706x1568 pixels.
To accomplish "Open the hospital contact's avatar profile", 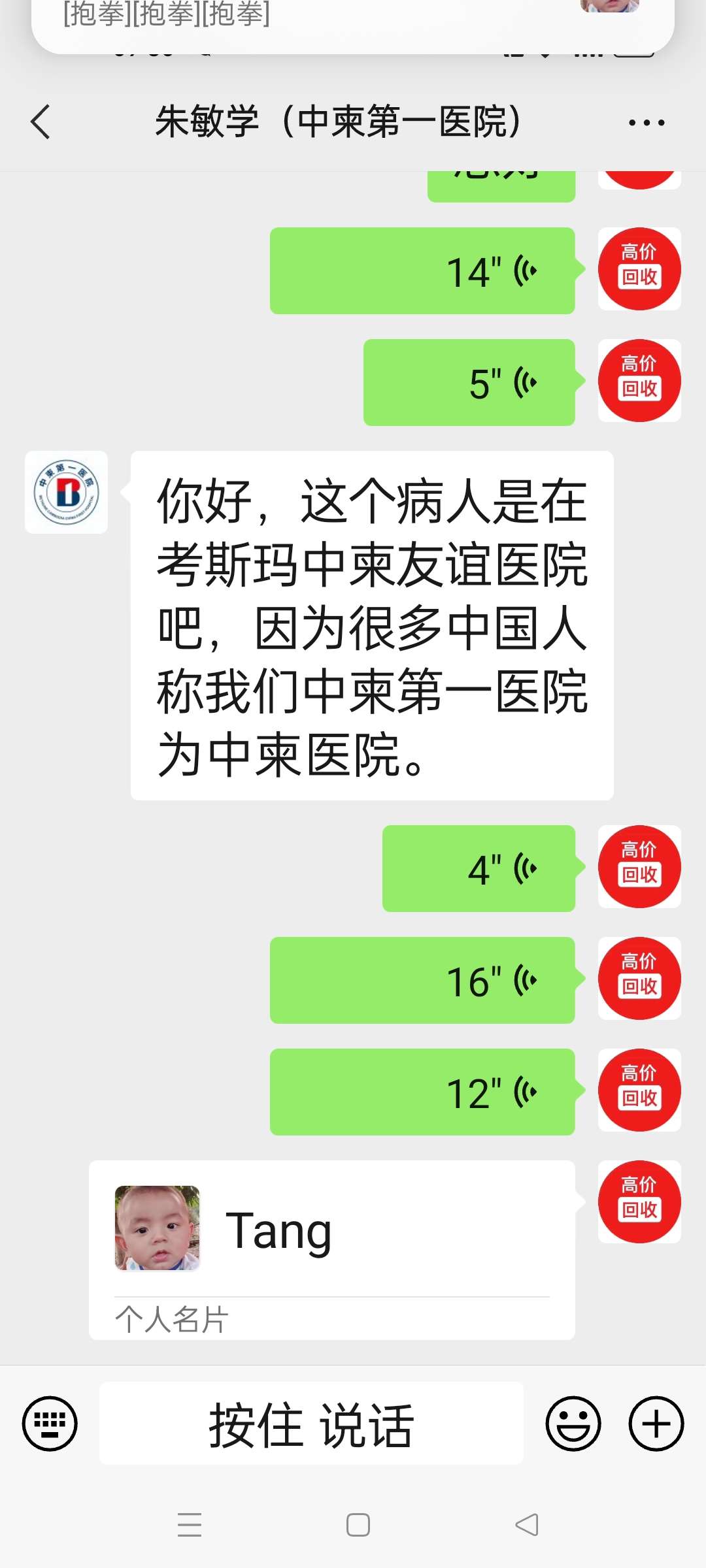I will click(x=66, y=493).
